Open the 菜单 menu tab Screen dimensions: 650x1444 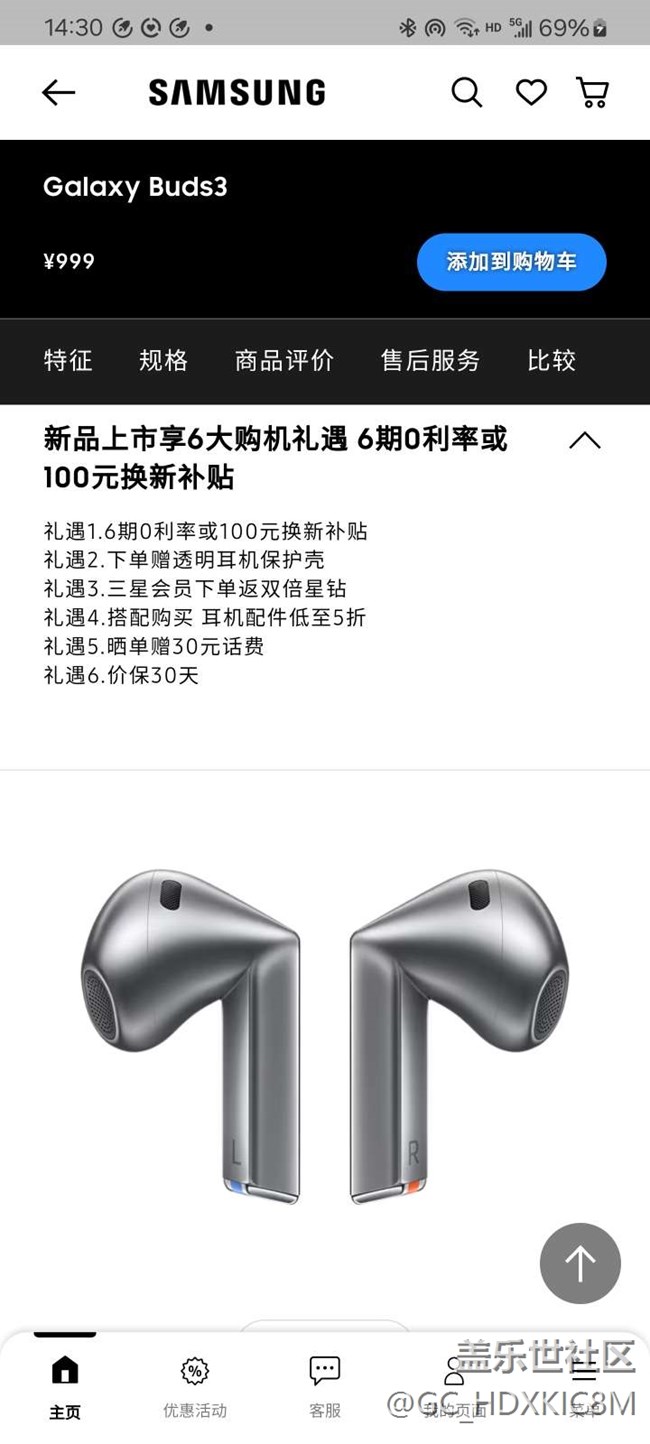[x=584, y=1387]
